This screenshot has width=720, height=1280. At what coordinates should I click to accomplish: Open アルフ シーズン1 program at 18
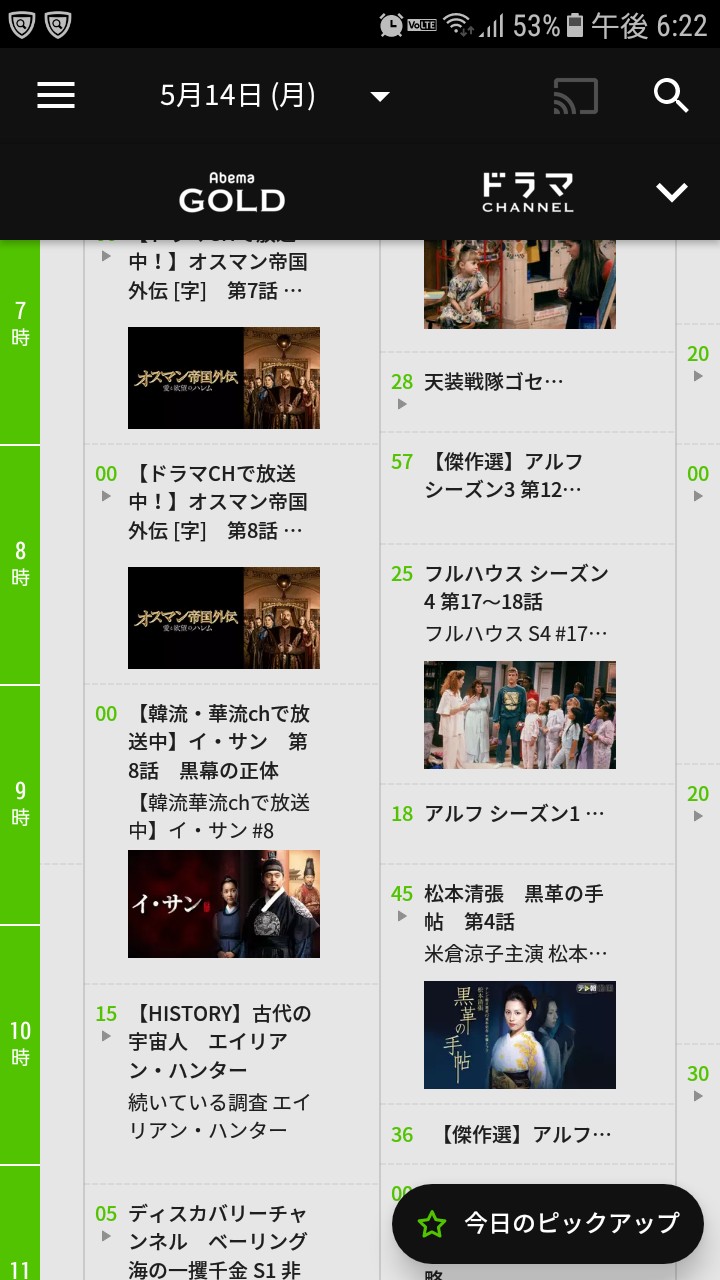[528, 824]
